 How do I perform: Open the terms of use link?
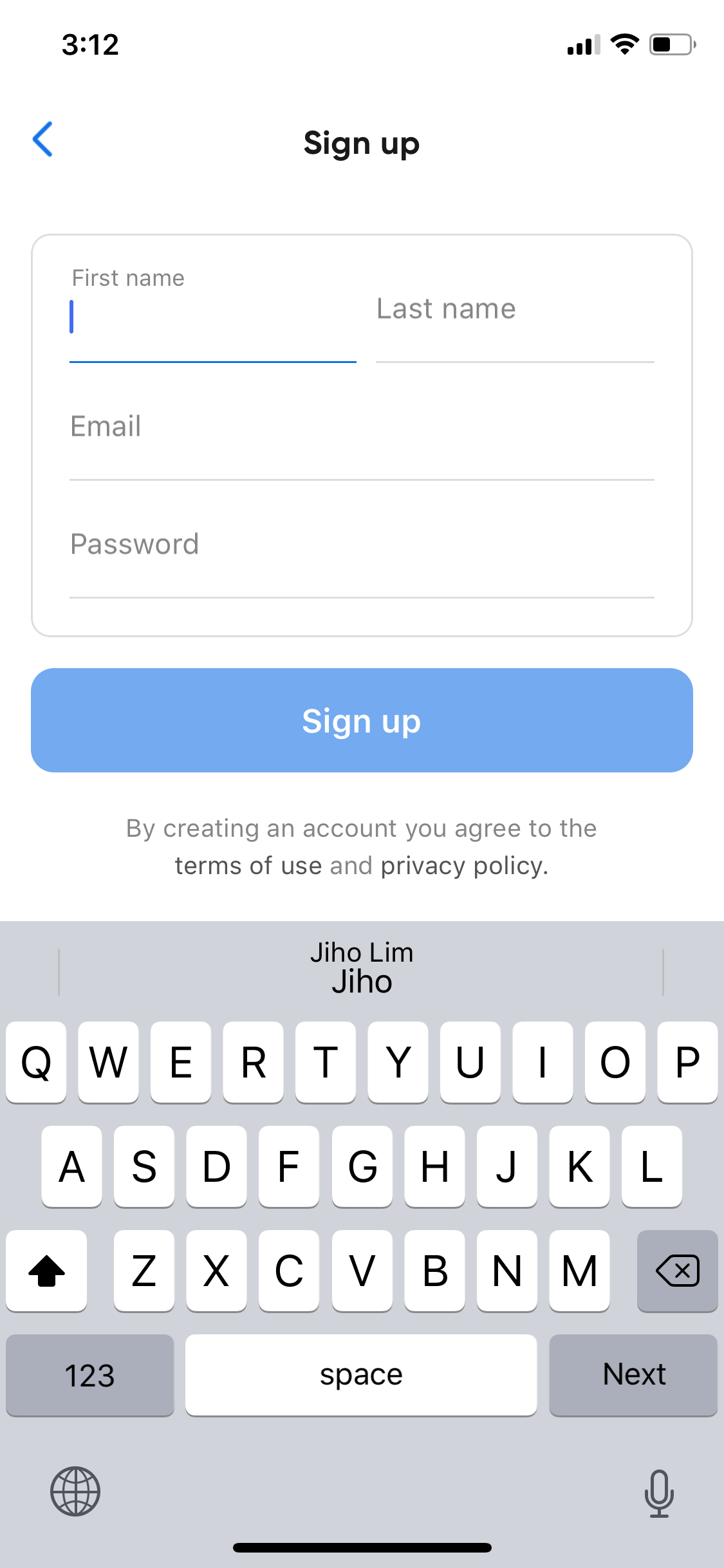coord(248,866)
